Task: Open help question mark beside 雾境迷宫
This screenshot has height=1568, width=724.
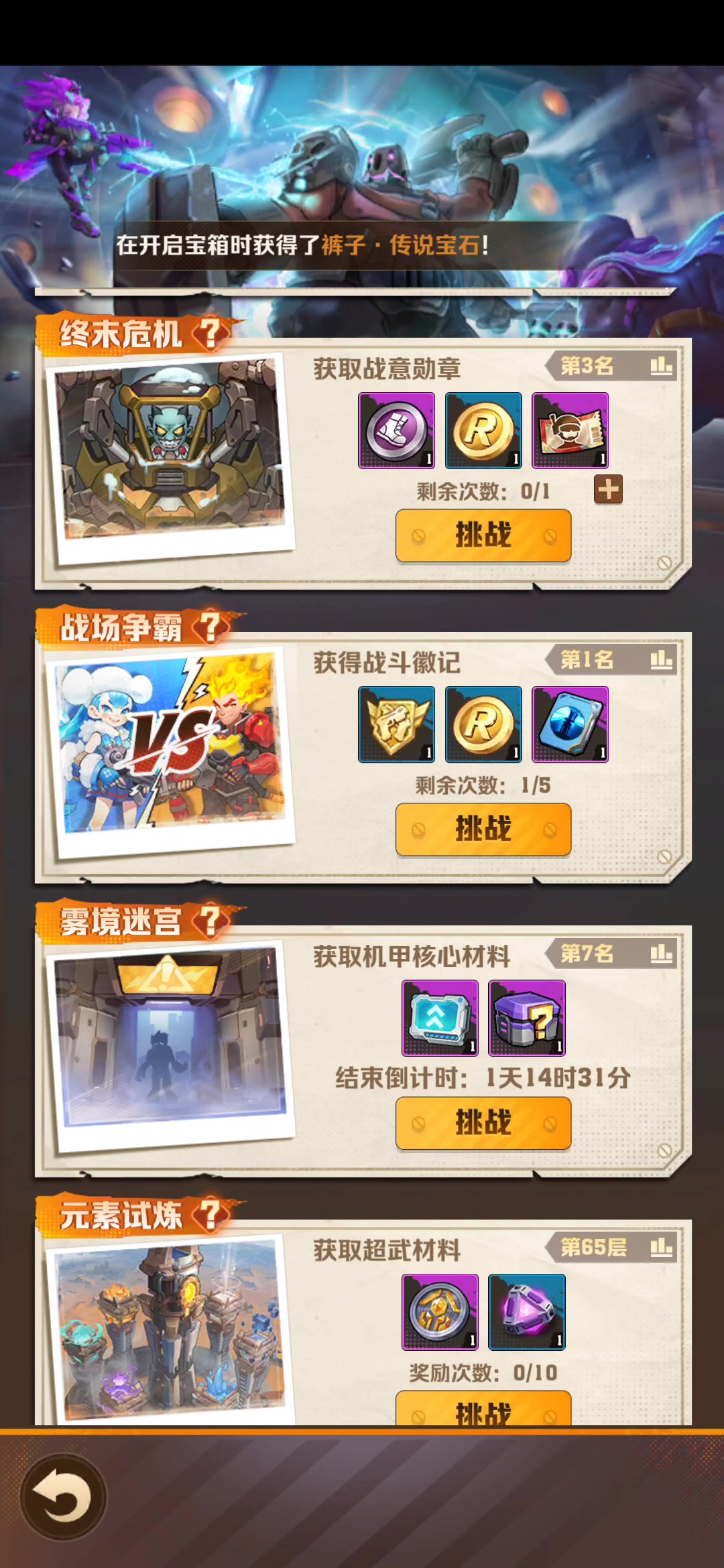Action: click(x=210, y=921)
